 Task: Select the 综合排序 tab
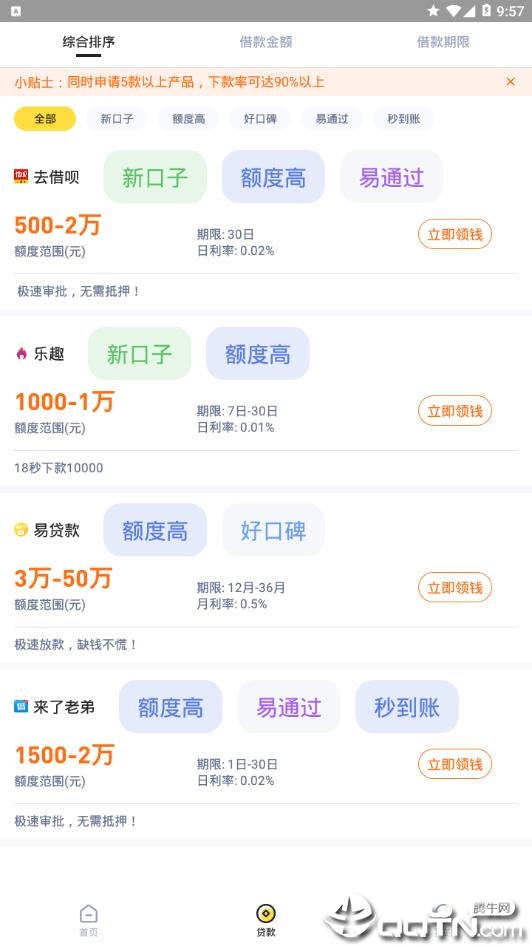(89, 42)
